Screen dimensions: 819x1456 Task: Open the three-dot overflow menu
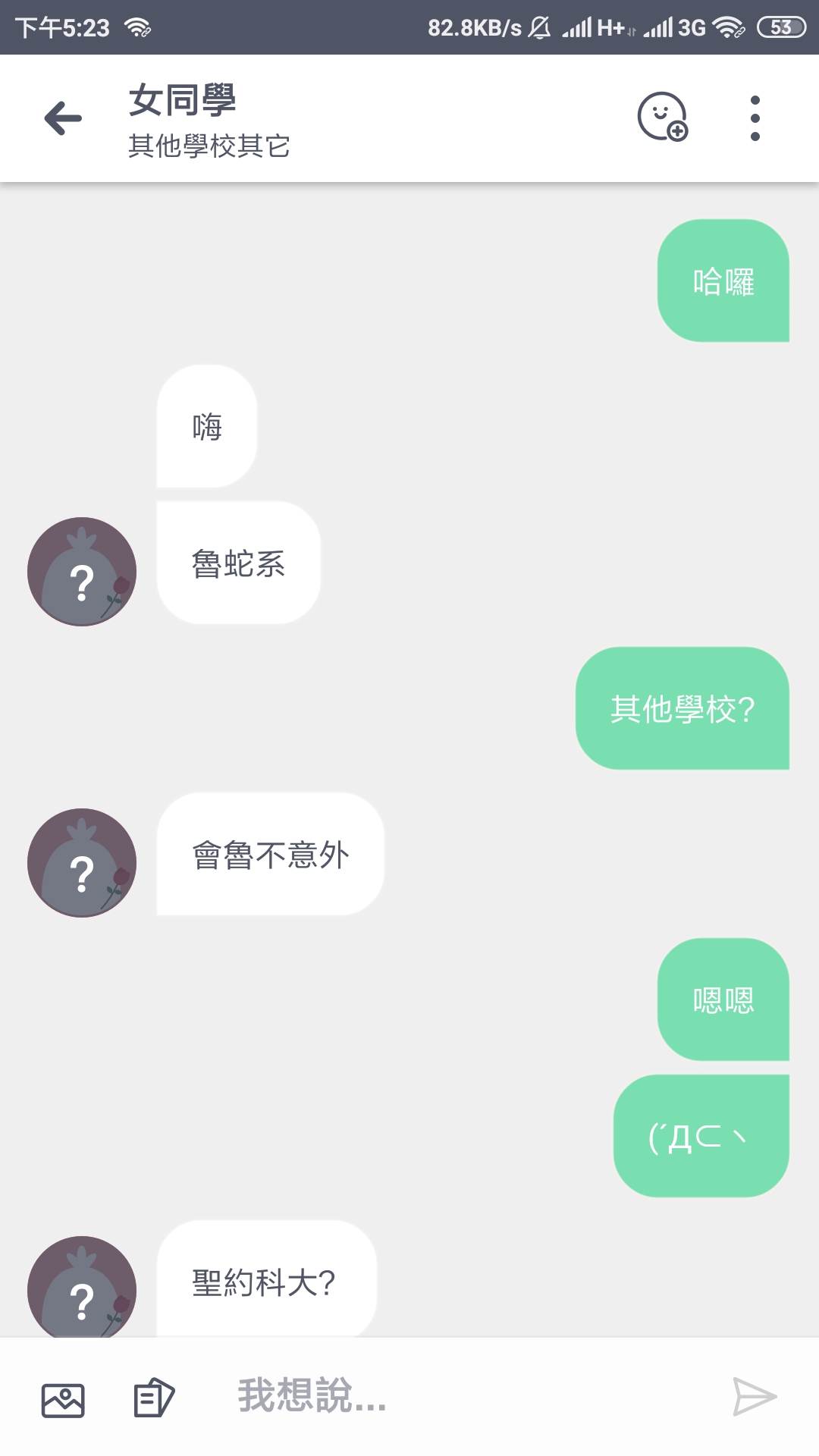[x=755, y=118]
